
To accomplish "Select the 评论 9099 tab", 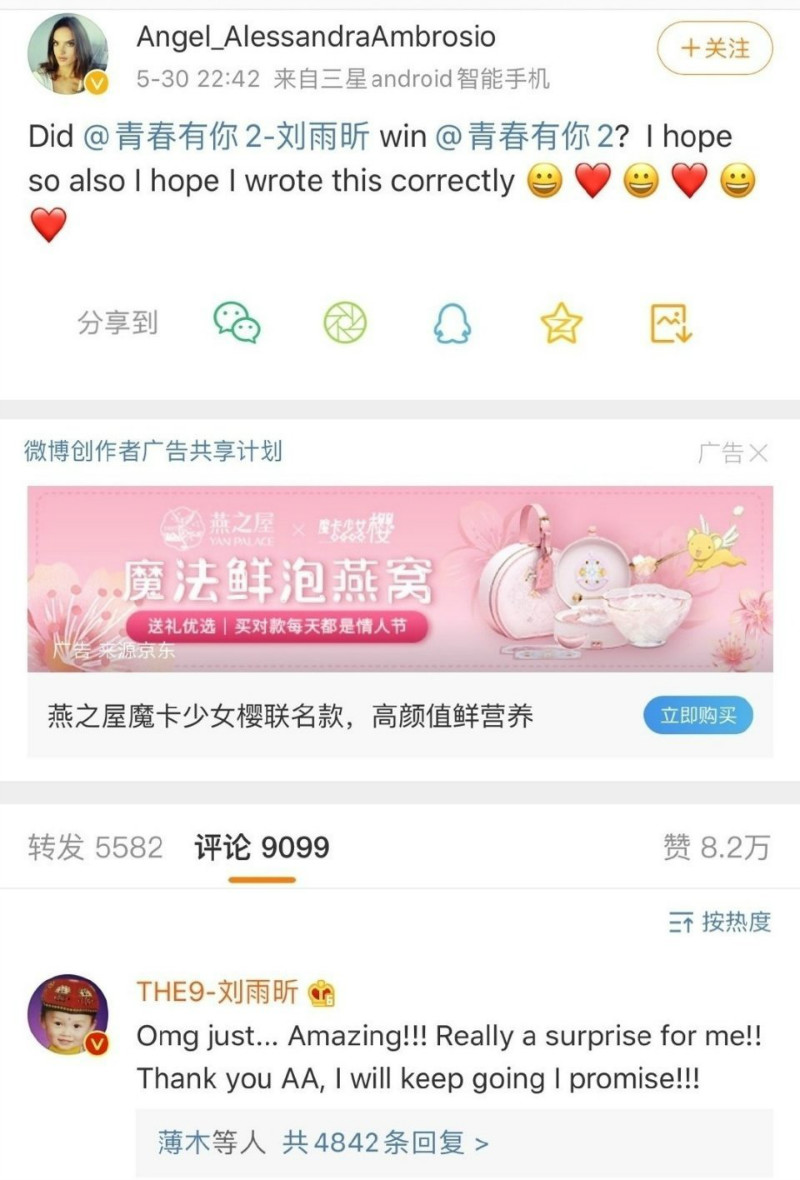I will coord(262,848).
